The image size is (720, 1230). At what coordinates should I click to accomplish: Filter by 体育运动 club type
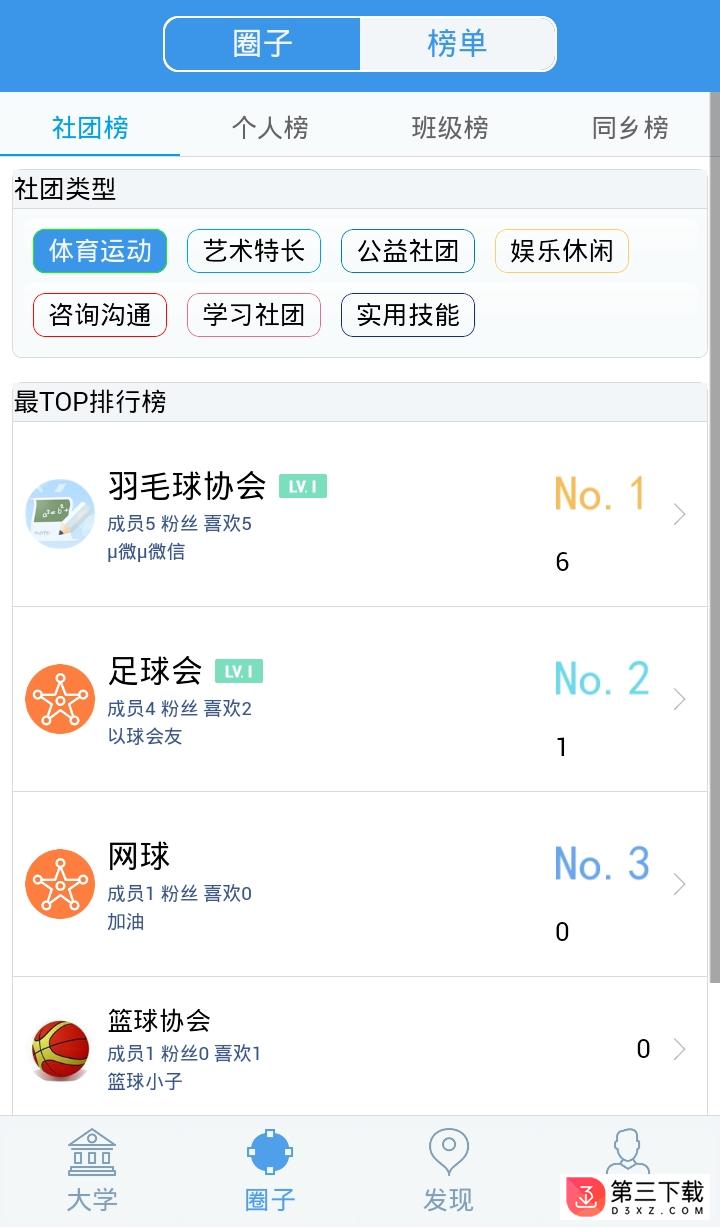(x=100, y=251)
